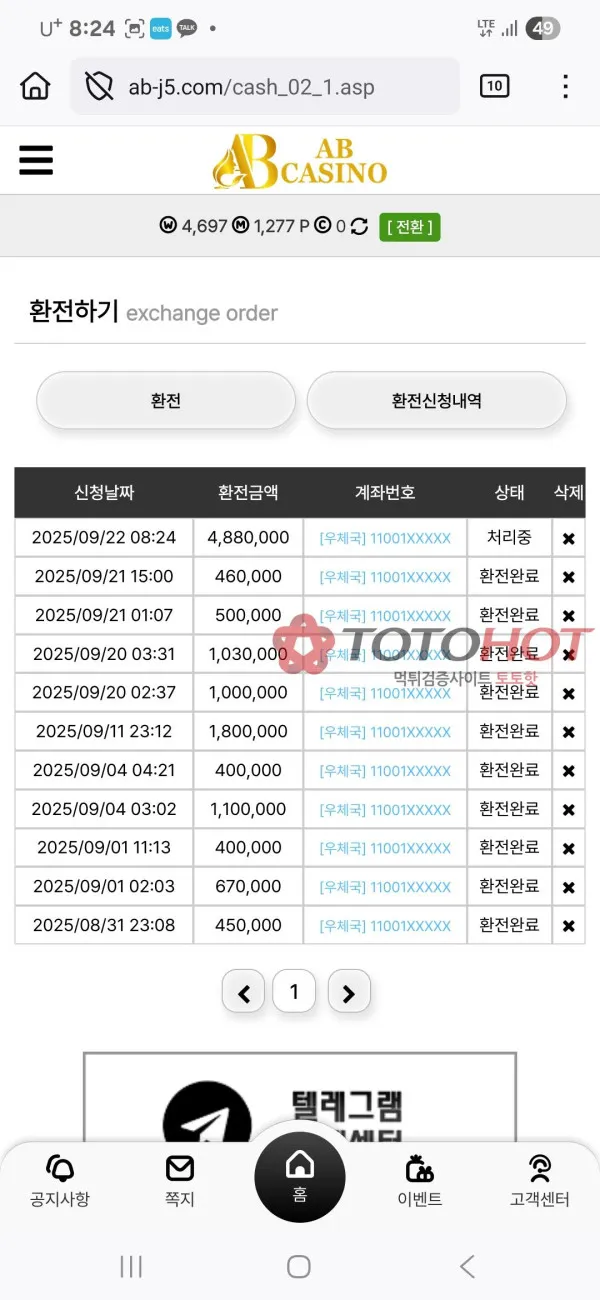
Task: Open 환전신청내역 history
Action: [x=437, y=401]
